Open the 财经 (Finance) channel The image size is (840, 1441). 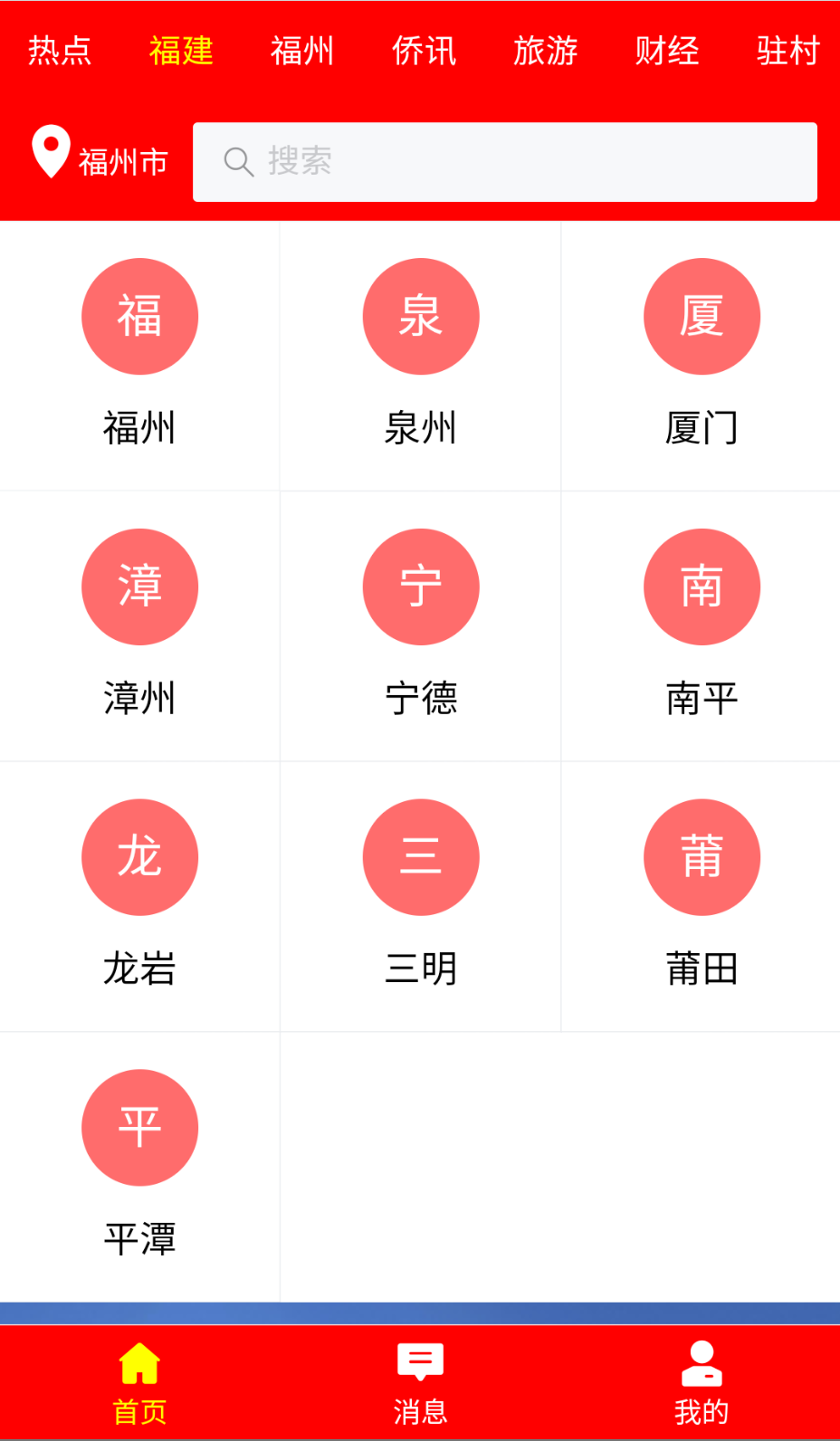tap(667, 52)
